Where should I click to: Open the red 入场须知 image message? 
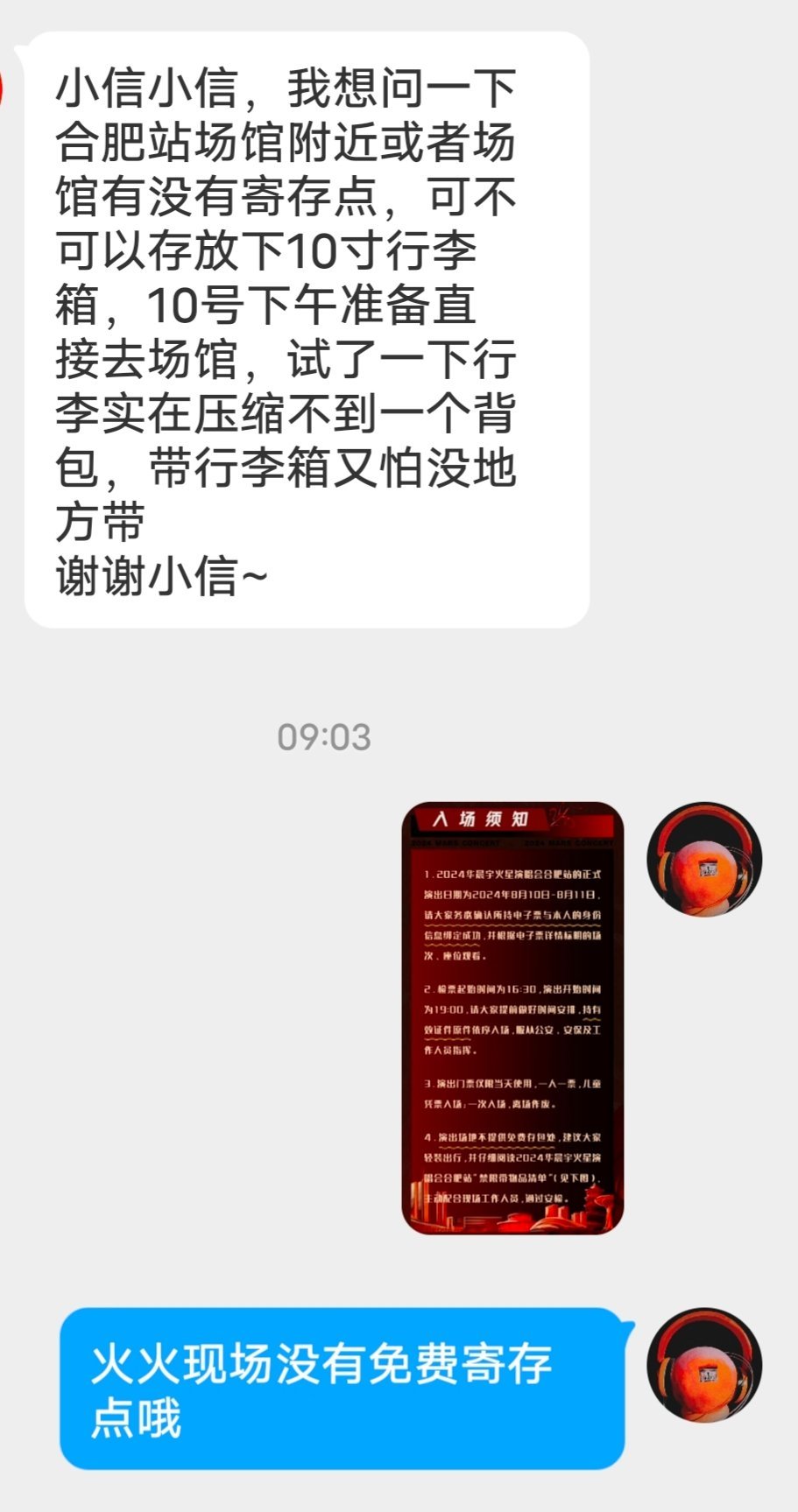click(x=512, y=1017)
